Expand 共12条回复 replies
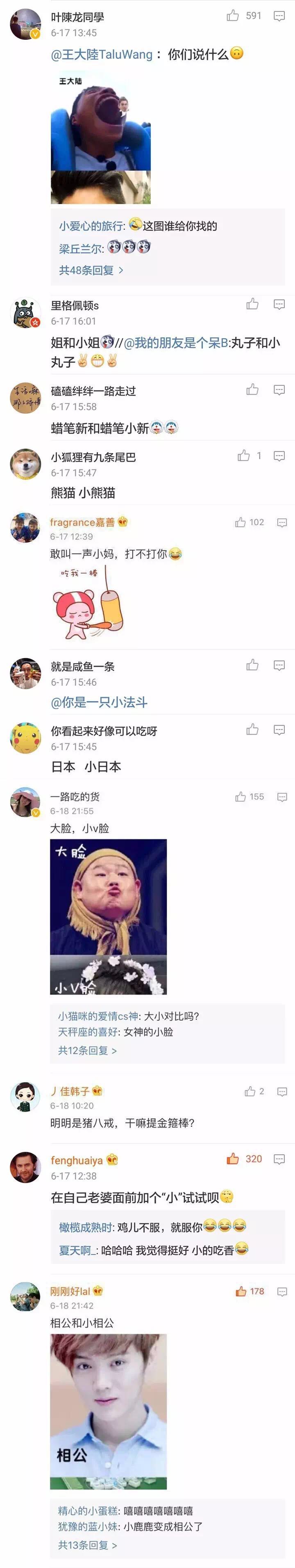 (88, 1050)
